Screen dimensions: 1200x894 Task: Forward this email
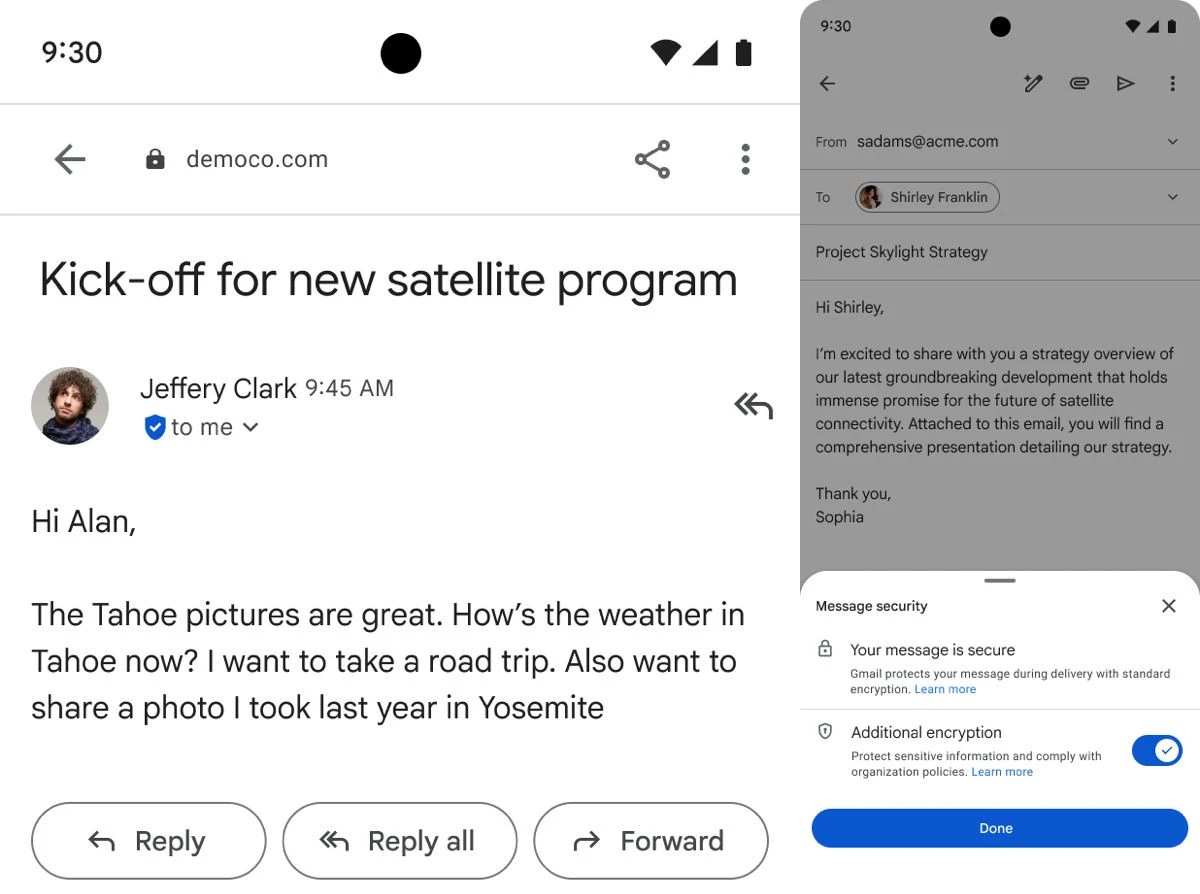[x=651, y=841]
